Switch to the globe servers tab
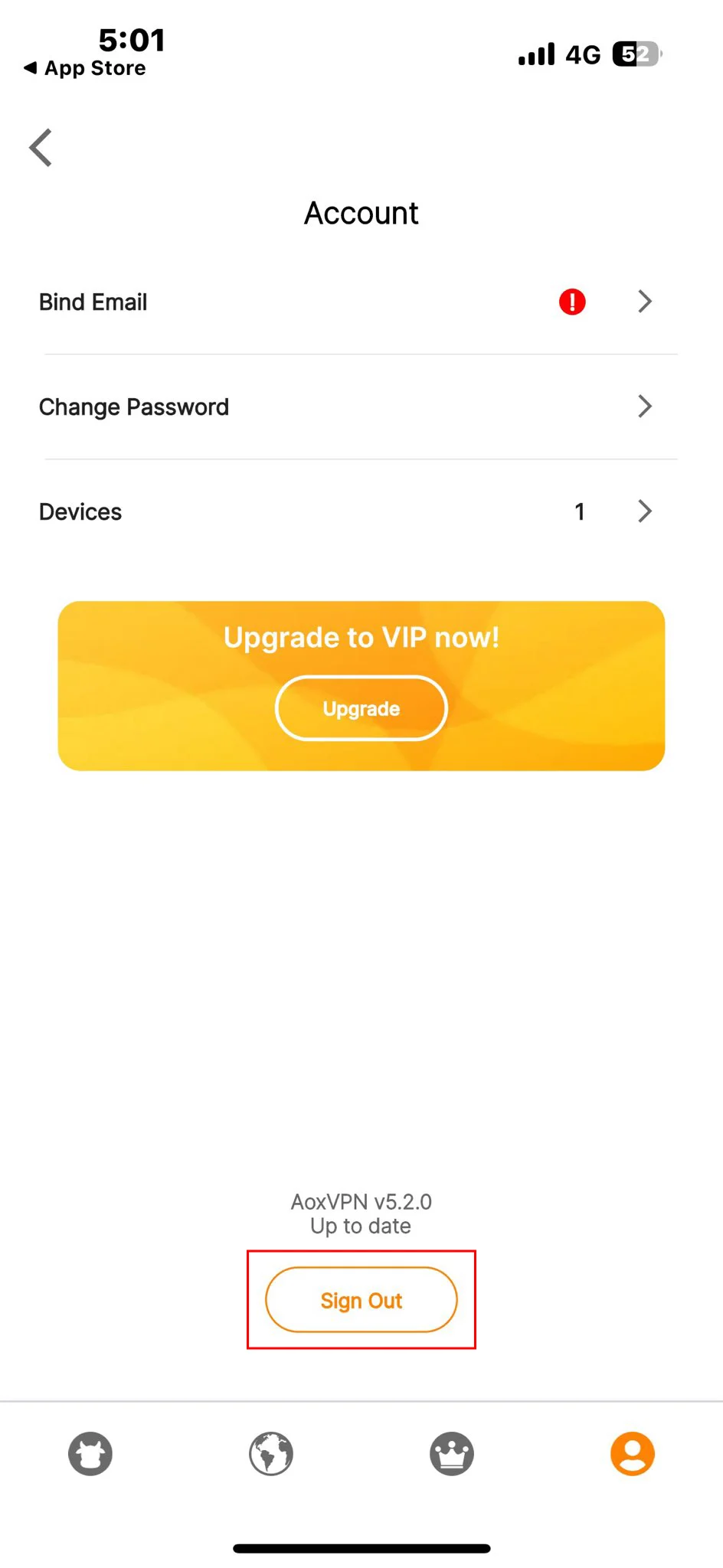This screenshot has height=1568, width=723. [x=271, y=1453]
